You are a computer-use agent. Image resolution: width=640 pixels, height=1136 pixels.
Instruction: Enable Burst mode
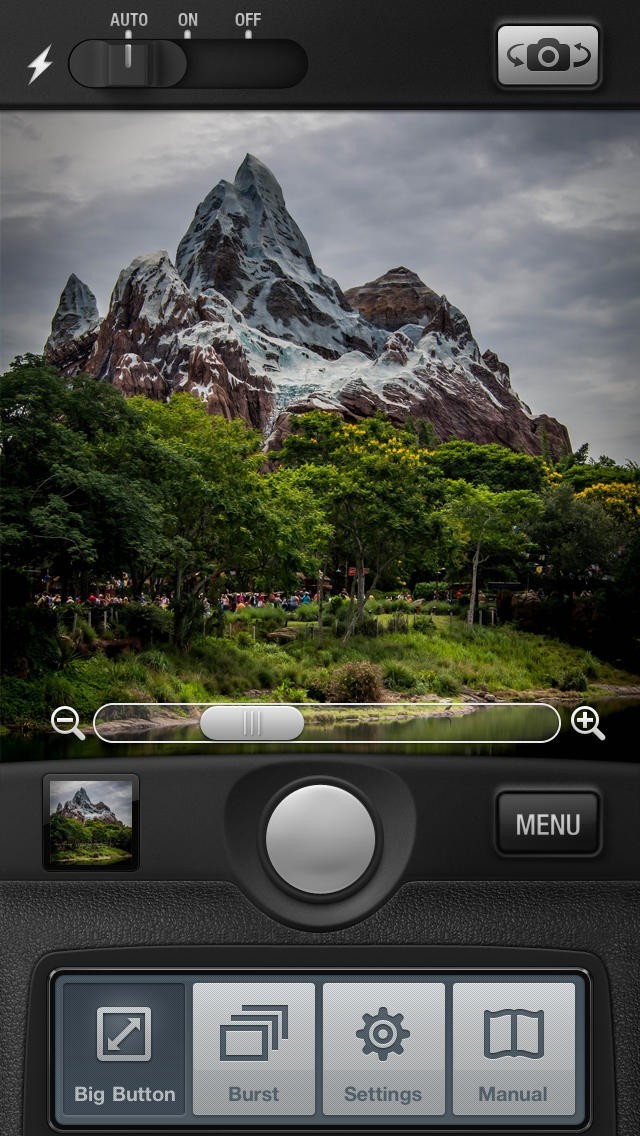(x=254, y=1048)
